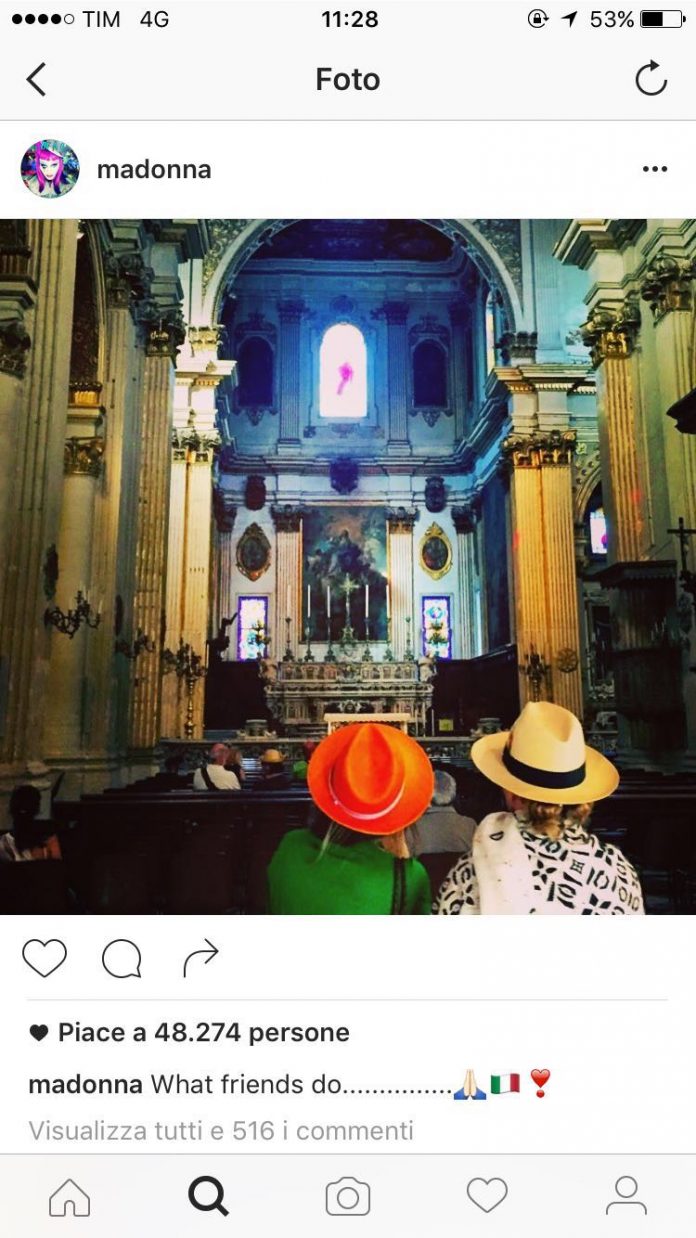This screenshot has height=1238, width=696.
Task: Open the church photo post image
Action: click(x=348, y=566)
